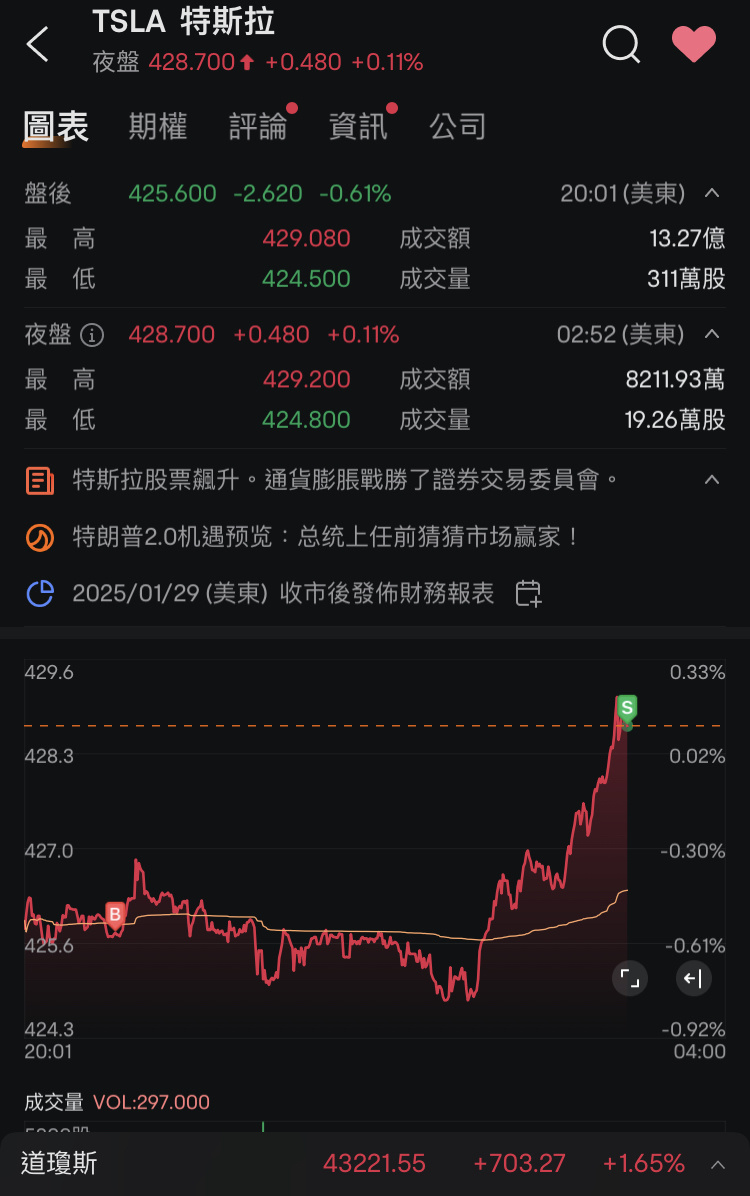Jump to latest price with arrow icon
Viewport: 750px width, 1196px height.
tap(693, 978)
